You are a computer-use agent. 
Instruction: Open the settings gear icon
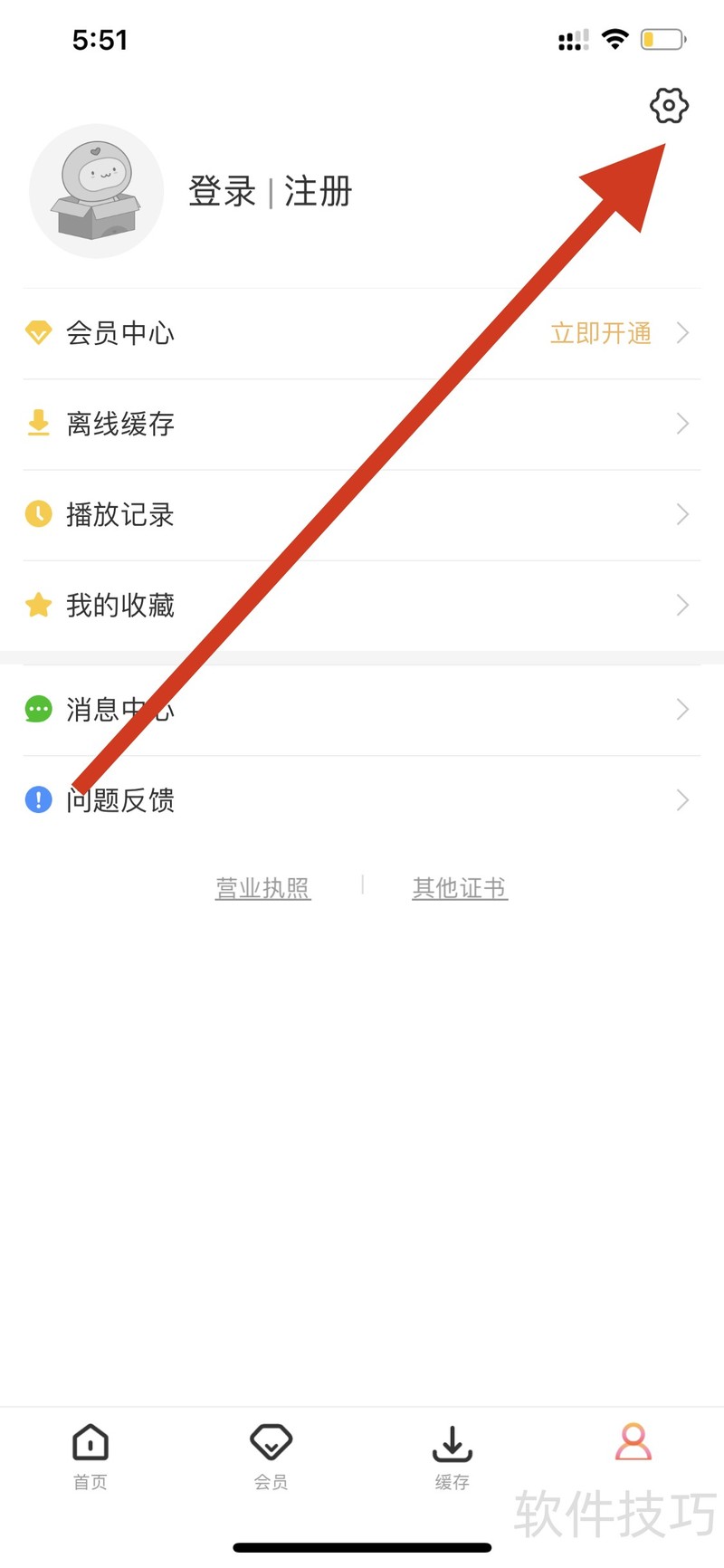668,106
